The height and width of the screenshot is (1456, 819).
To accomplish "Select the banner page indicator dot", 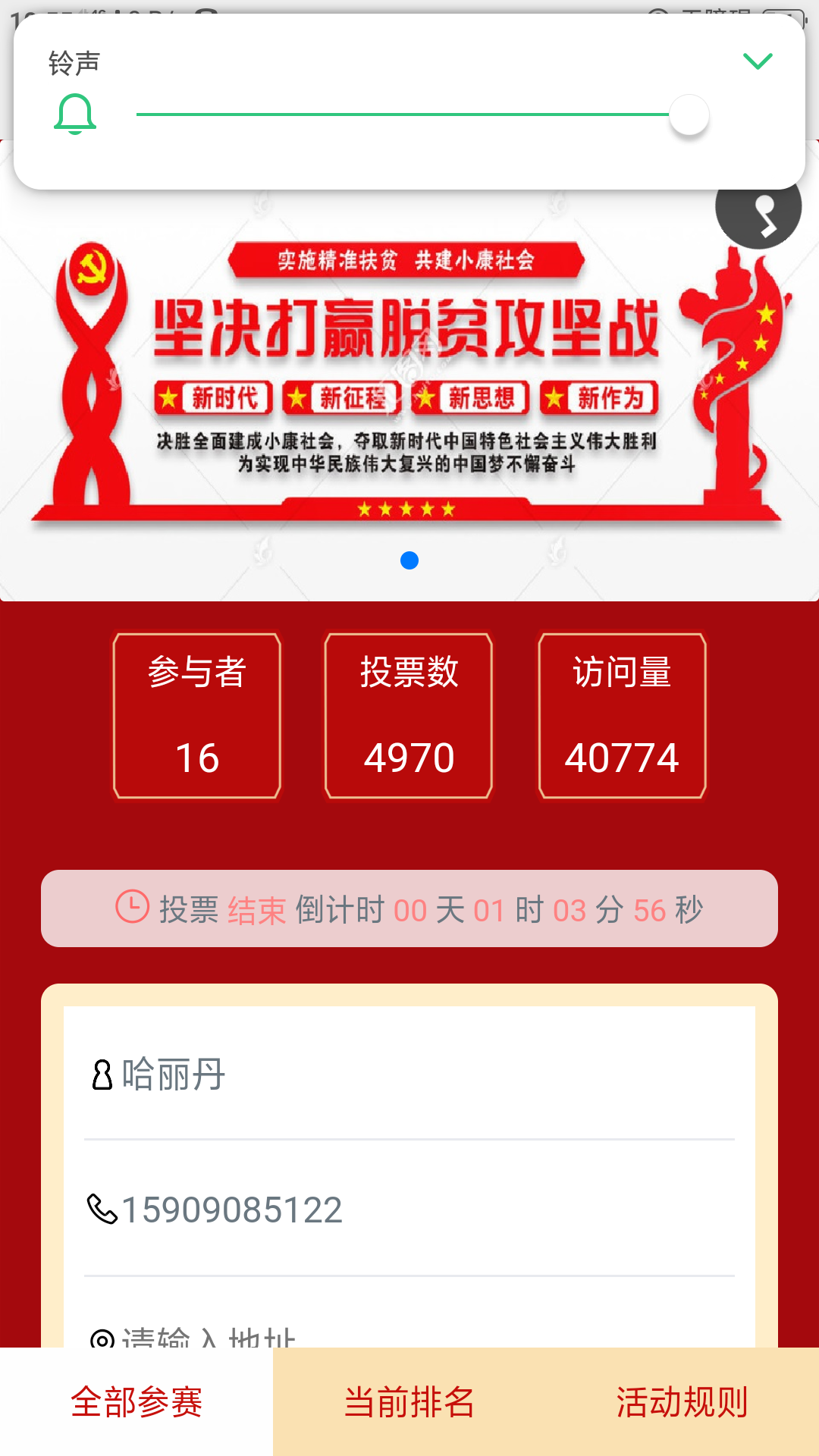I will tap(409, 560).
